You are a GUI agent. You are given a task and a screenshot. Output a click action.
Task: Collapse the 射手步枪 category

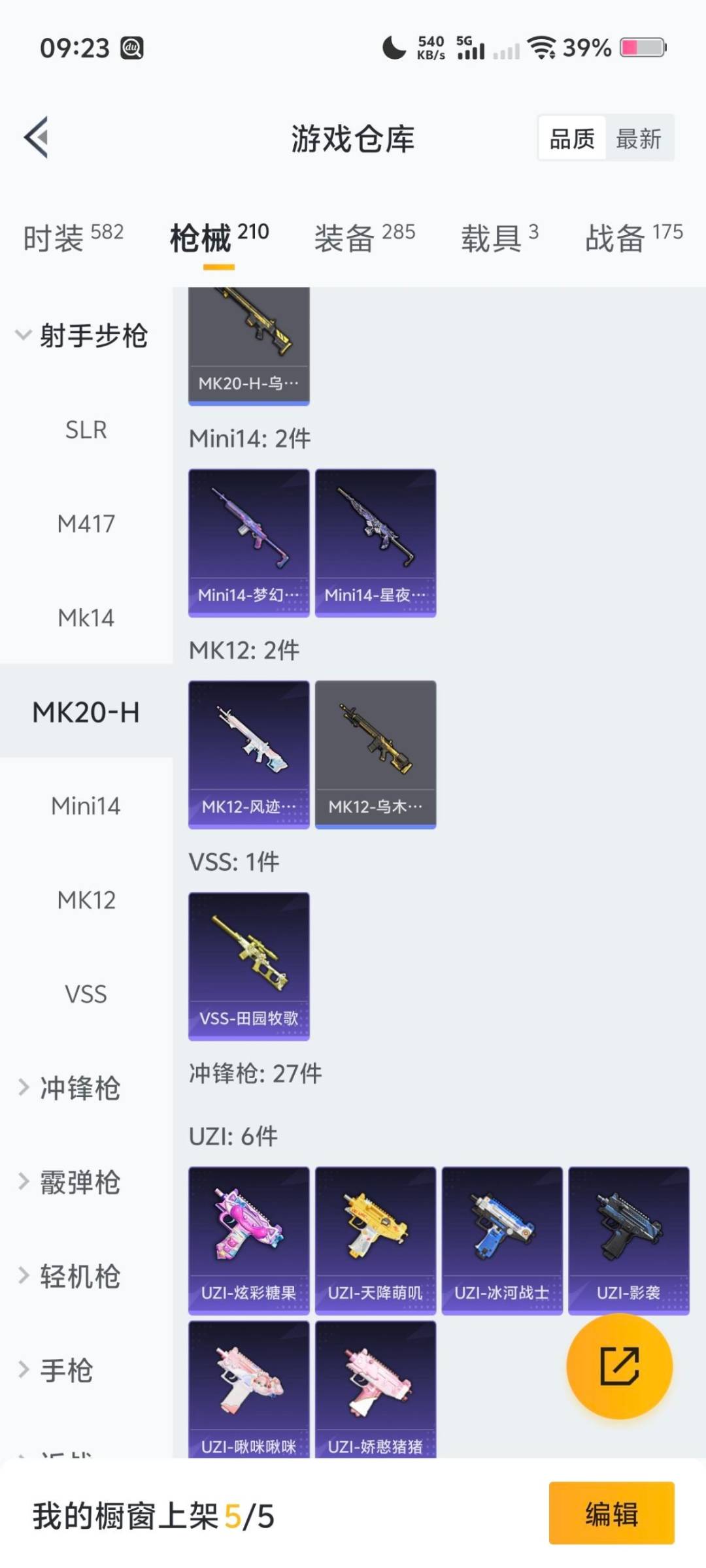(x=82, y=336)
